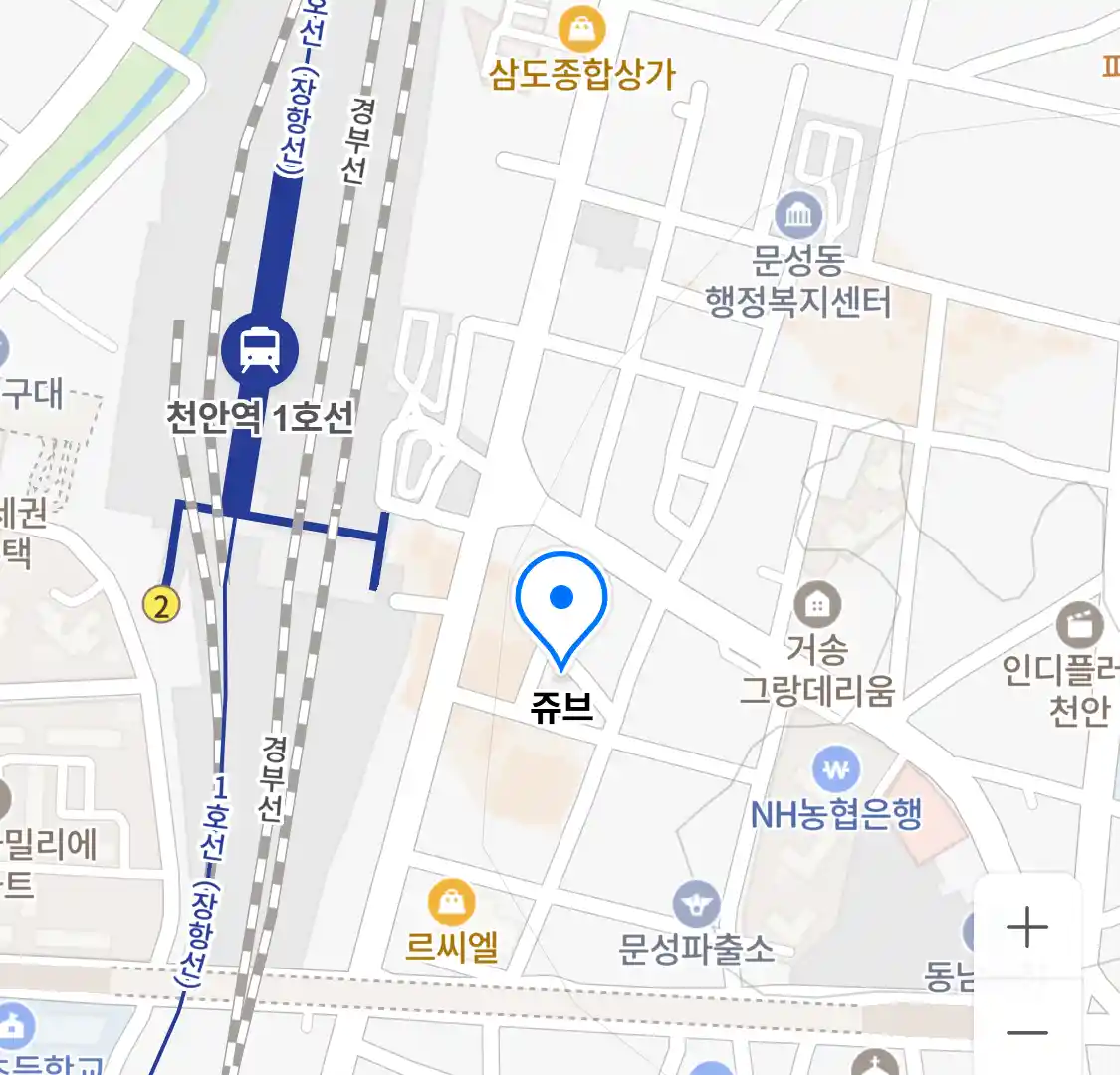This screenshot has height=1075, width=1120.
Task: Select the 거송 그랑데리움 building marker
Action: coord(817,604)
